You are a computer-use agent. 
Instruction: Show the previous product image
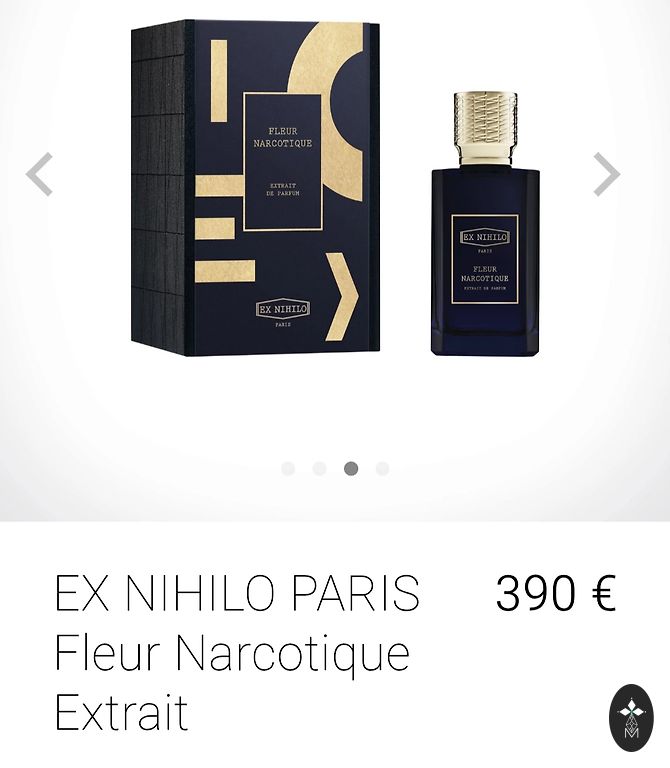(40, 175)
